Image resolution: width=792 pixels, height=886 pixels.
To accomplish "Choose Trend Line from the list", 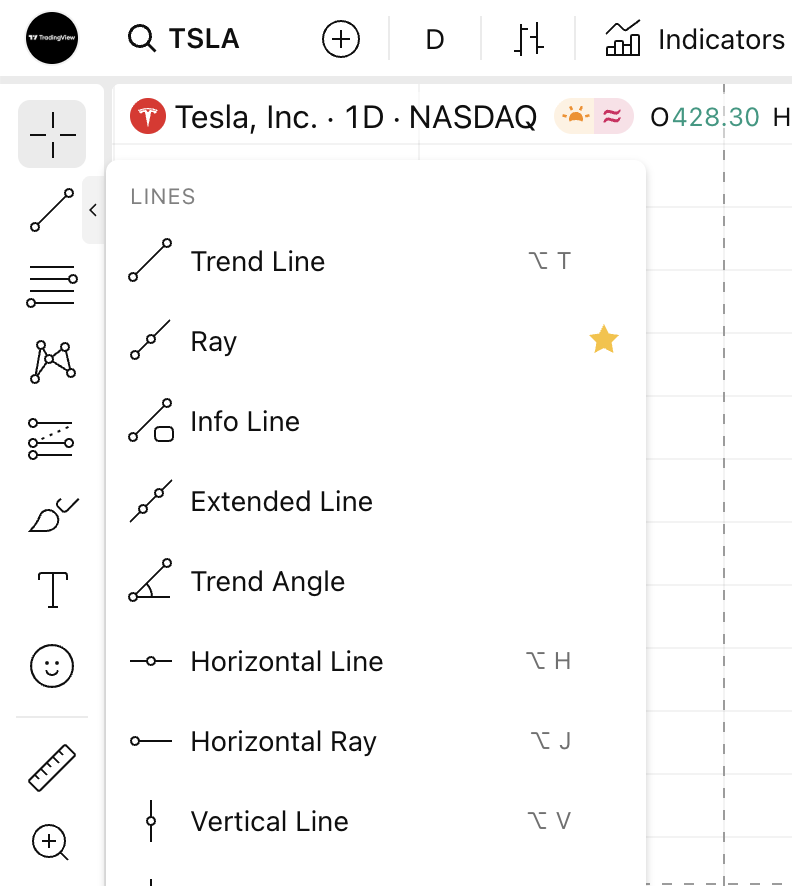I will [258, 262].
